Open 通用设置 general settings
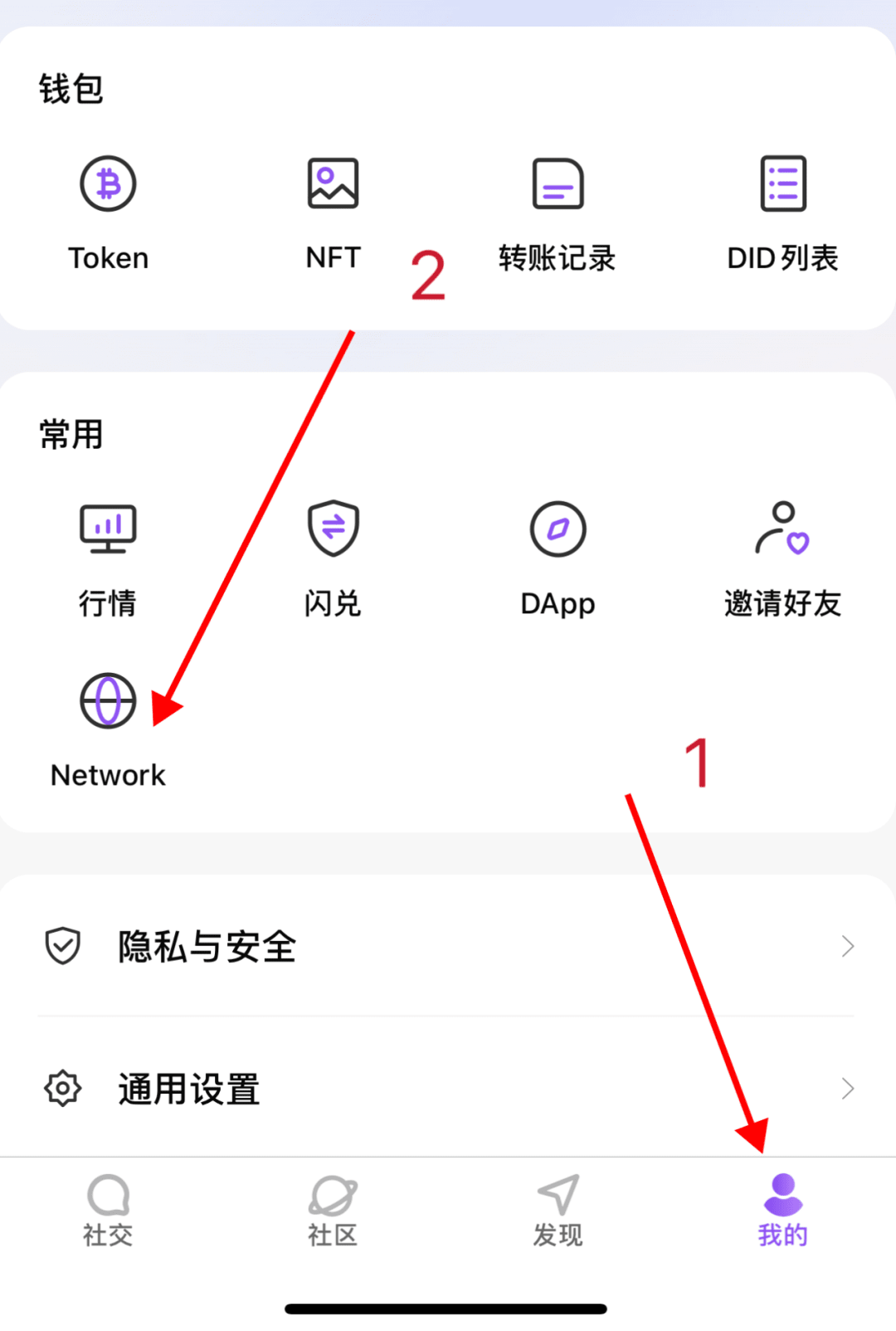The image size is (896, 1331). tap(448, 1088)
